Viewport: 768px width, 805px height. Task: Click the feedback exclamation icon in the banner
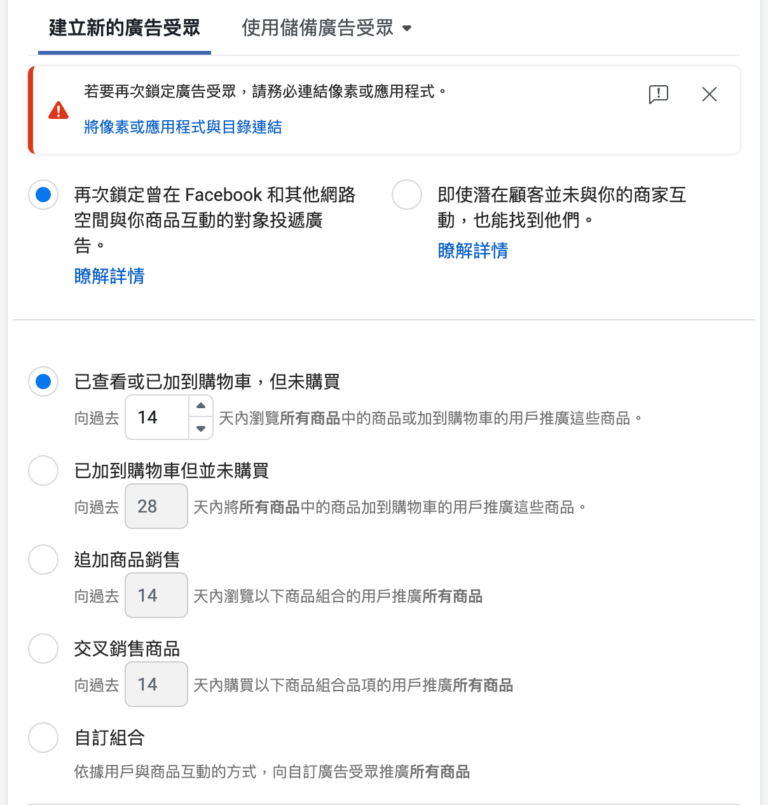coord(657,94)
